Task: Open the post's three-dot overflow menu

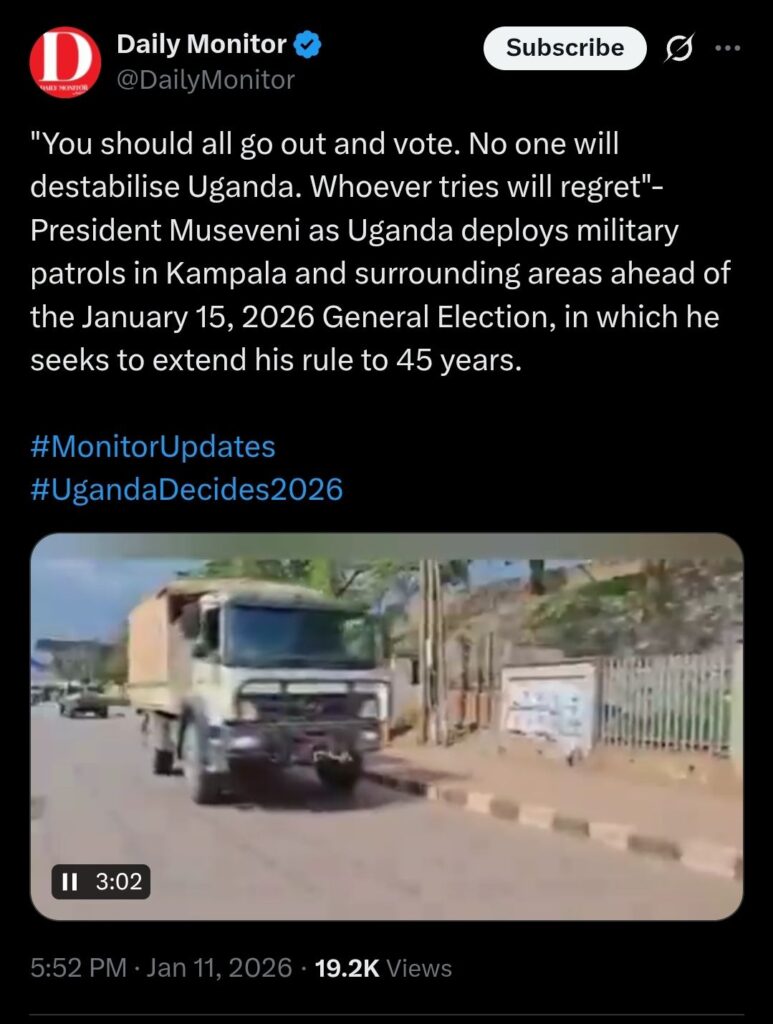Action: (728, 48)
